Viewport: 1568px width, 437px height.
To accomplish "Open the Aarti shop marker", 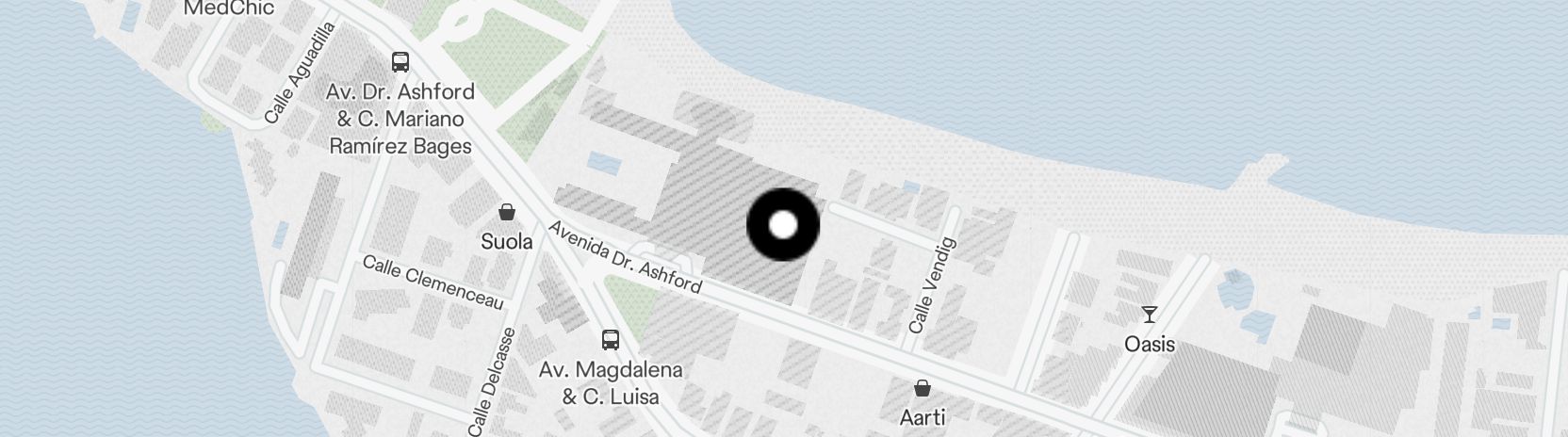I will click(x=922, y=388).
